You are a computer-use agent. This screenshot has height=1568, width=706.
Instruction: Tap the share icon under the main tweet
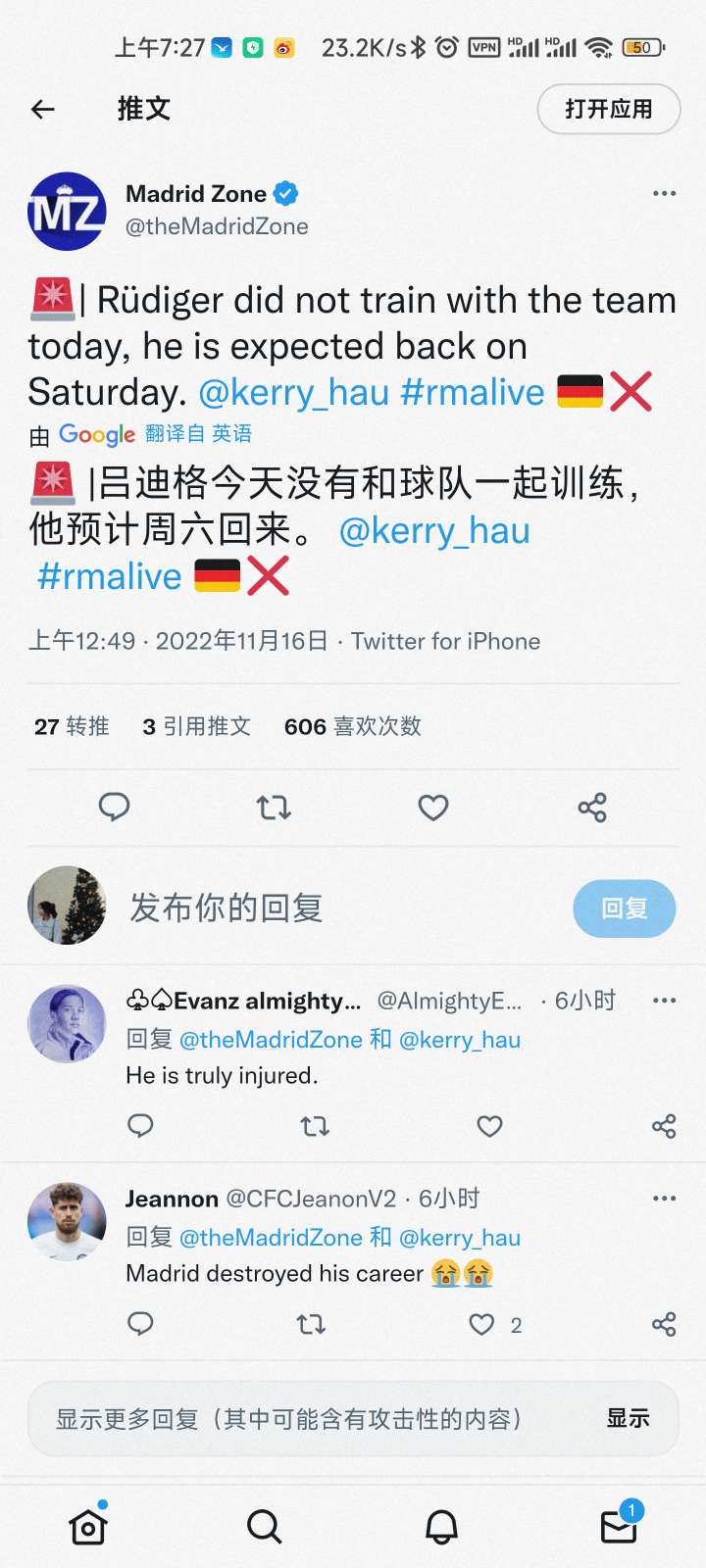click(x=591, y=808)
